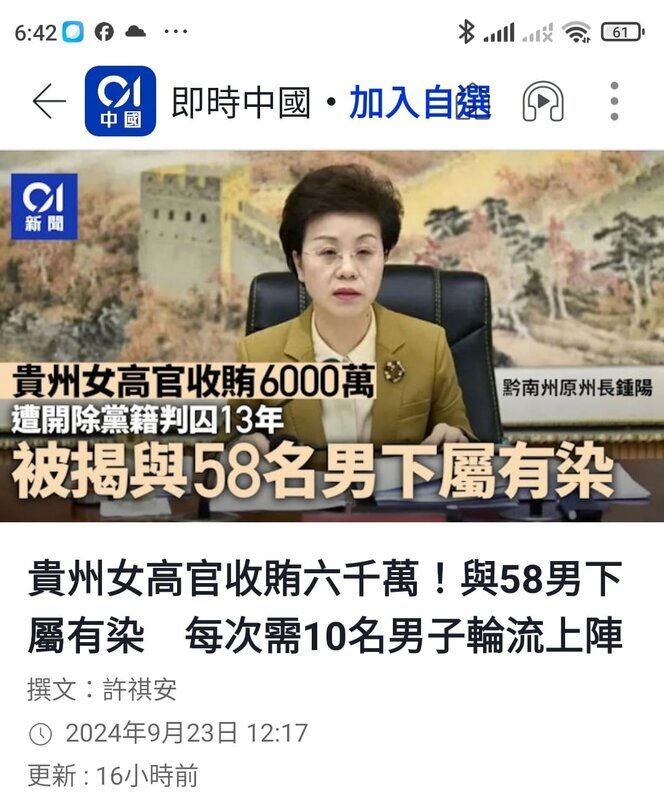Open the 即時中國 channel page
Screen dimensions: 664x800
240,102
